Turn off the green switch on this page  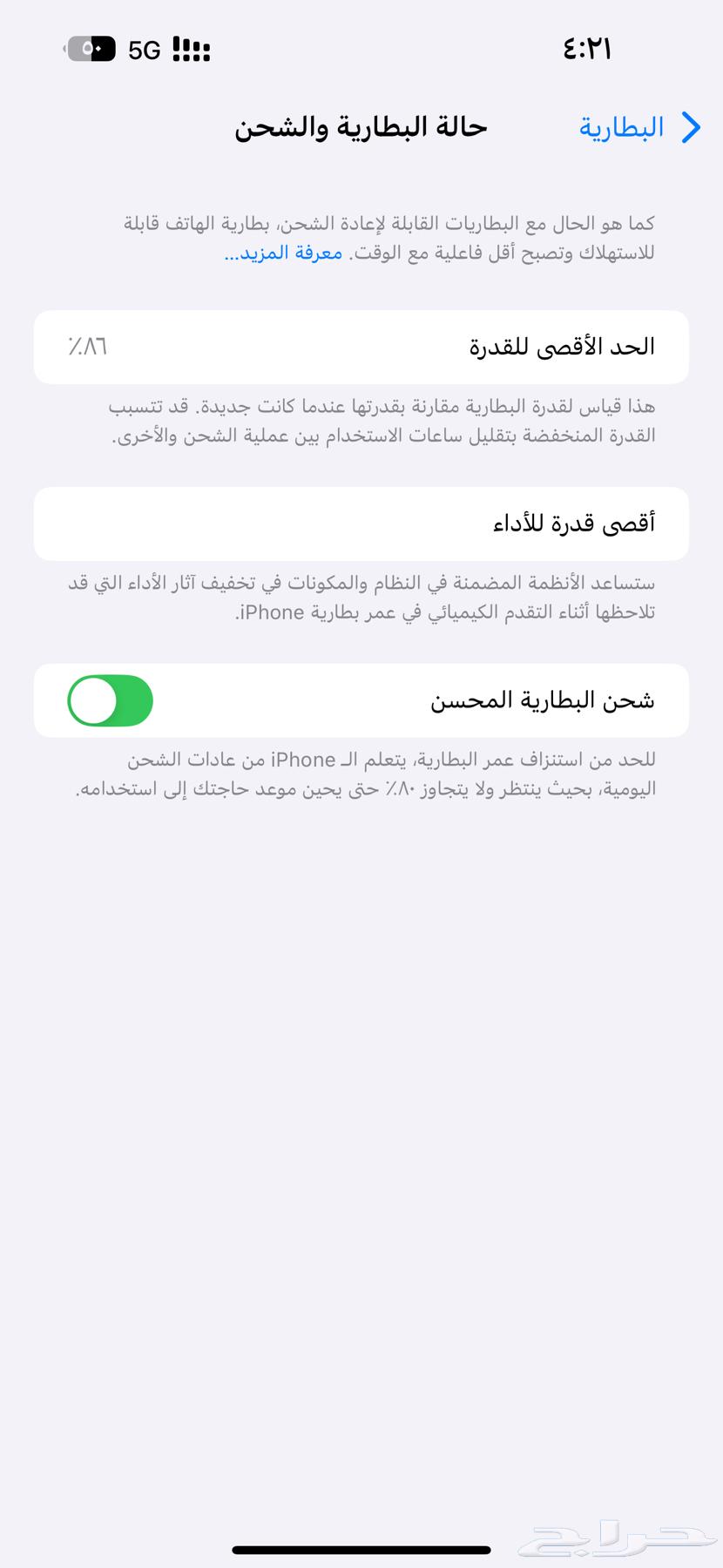click(x=110, y=700)
